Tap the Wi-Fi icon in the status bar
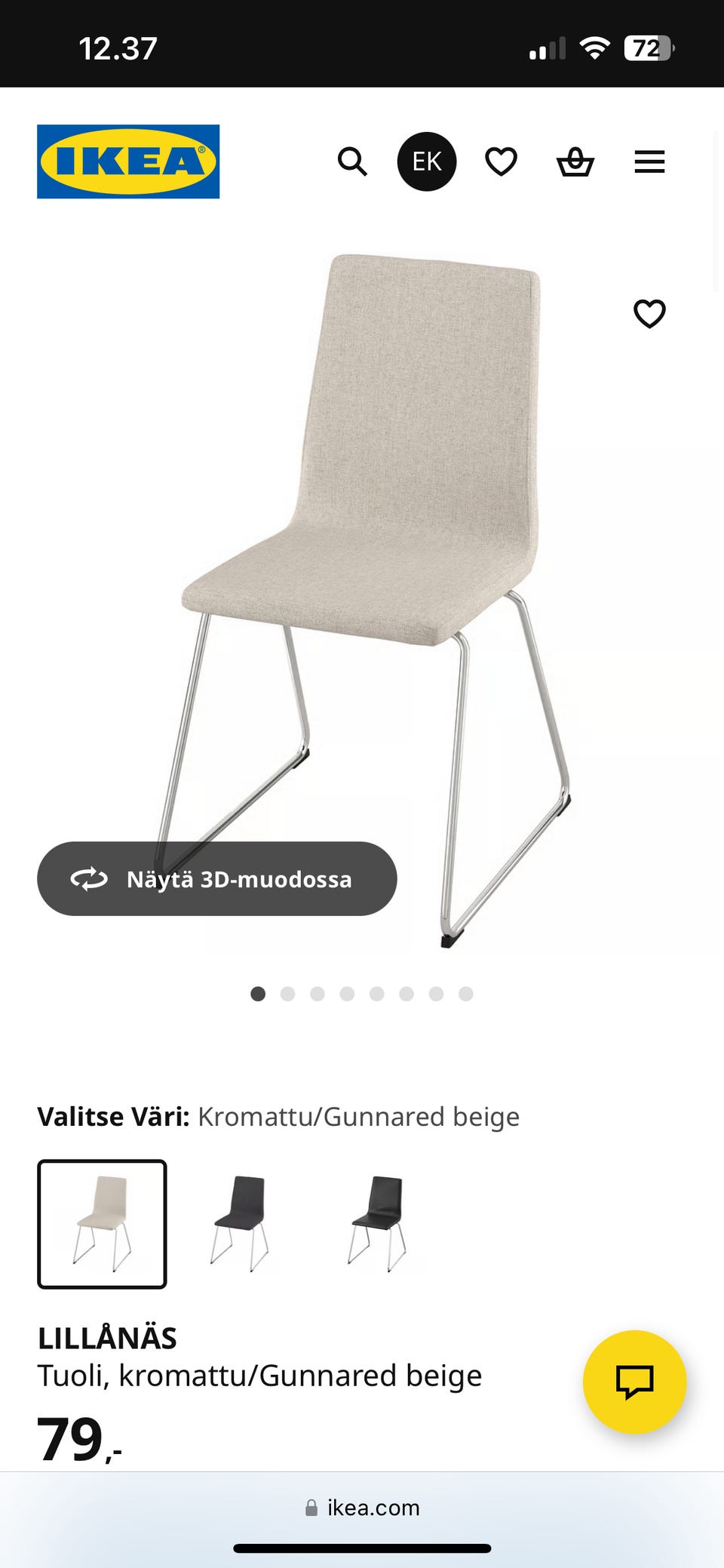 (x=595, y=48)
